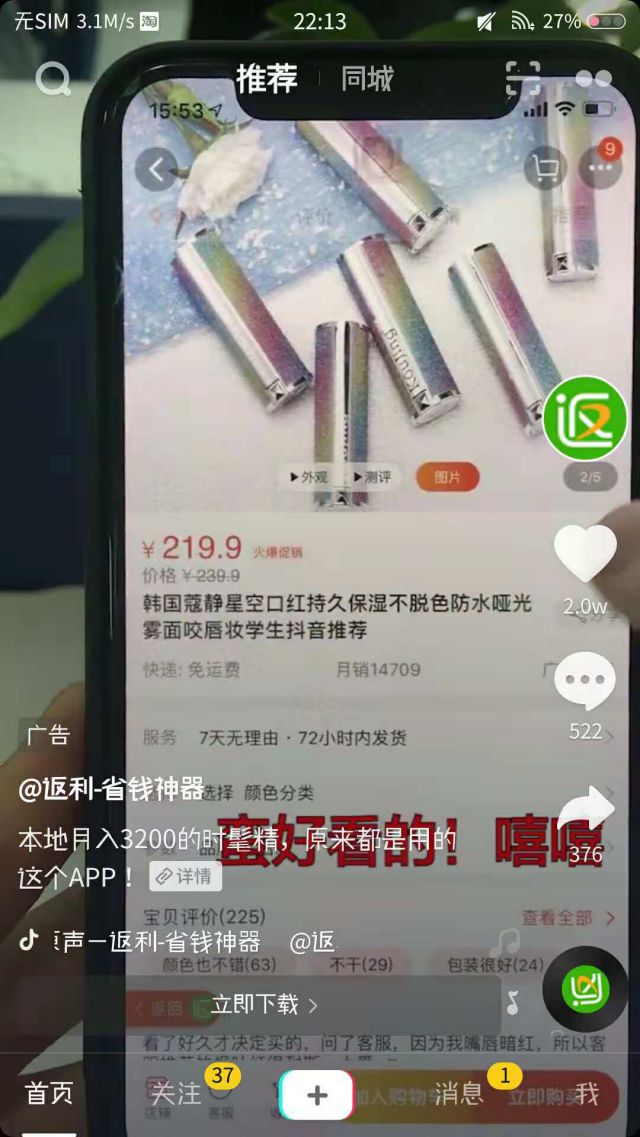Switch to the 推荐 feed tab
Viewport: 640px width, 1137px height.
coord(266,79)
